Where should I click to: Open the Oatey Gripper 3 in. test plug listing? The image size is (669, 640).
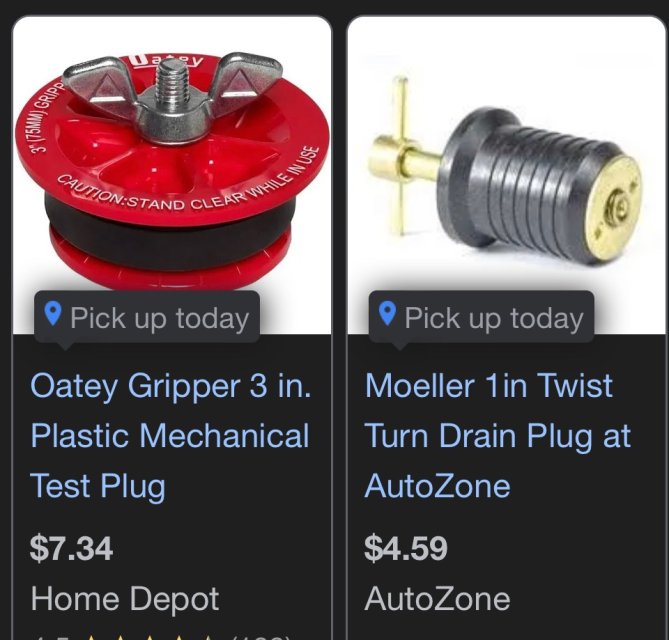170,436
